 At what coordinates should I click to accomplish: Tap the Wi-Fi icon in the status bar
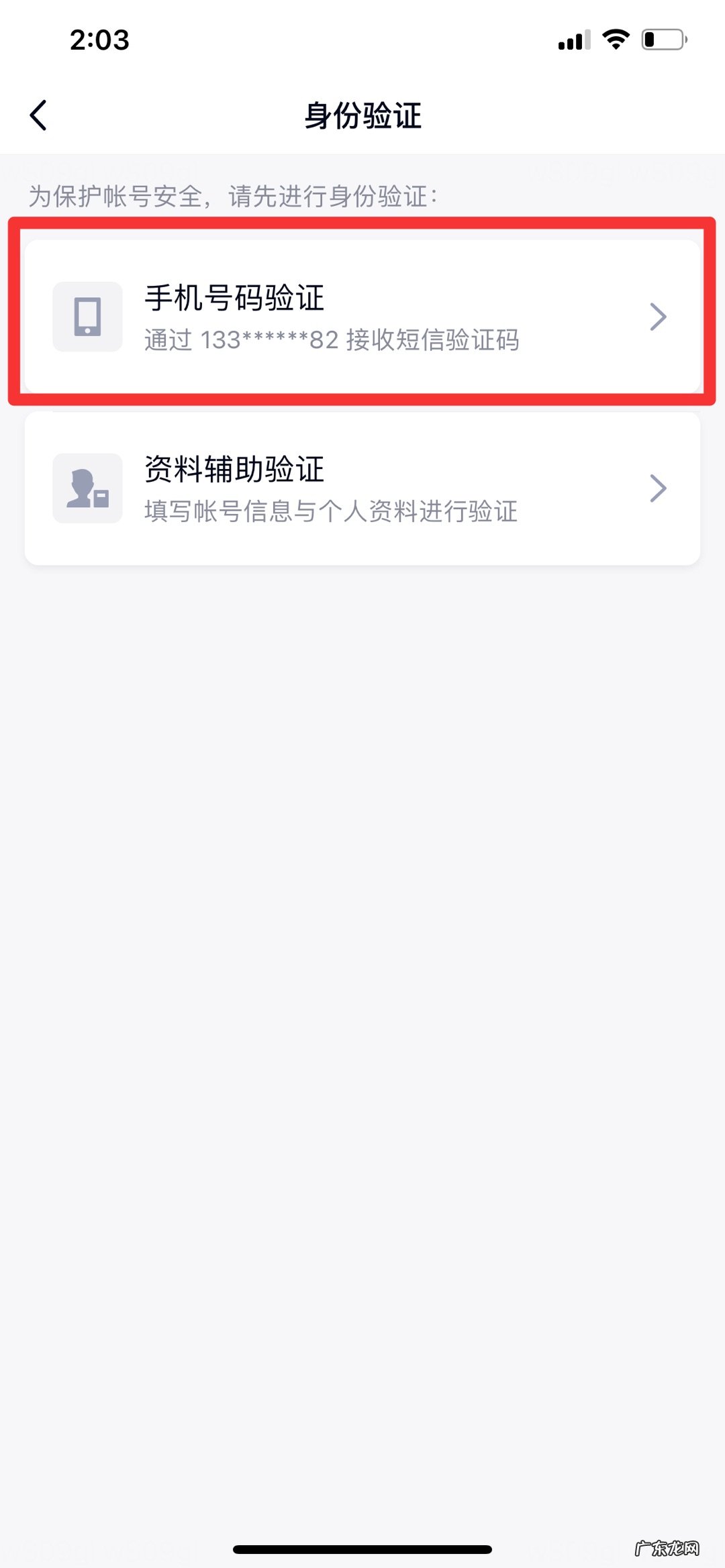pos(615,40)
